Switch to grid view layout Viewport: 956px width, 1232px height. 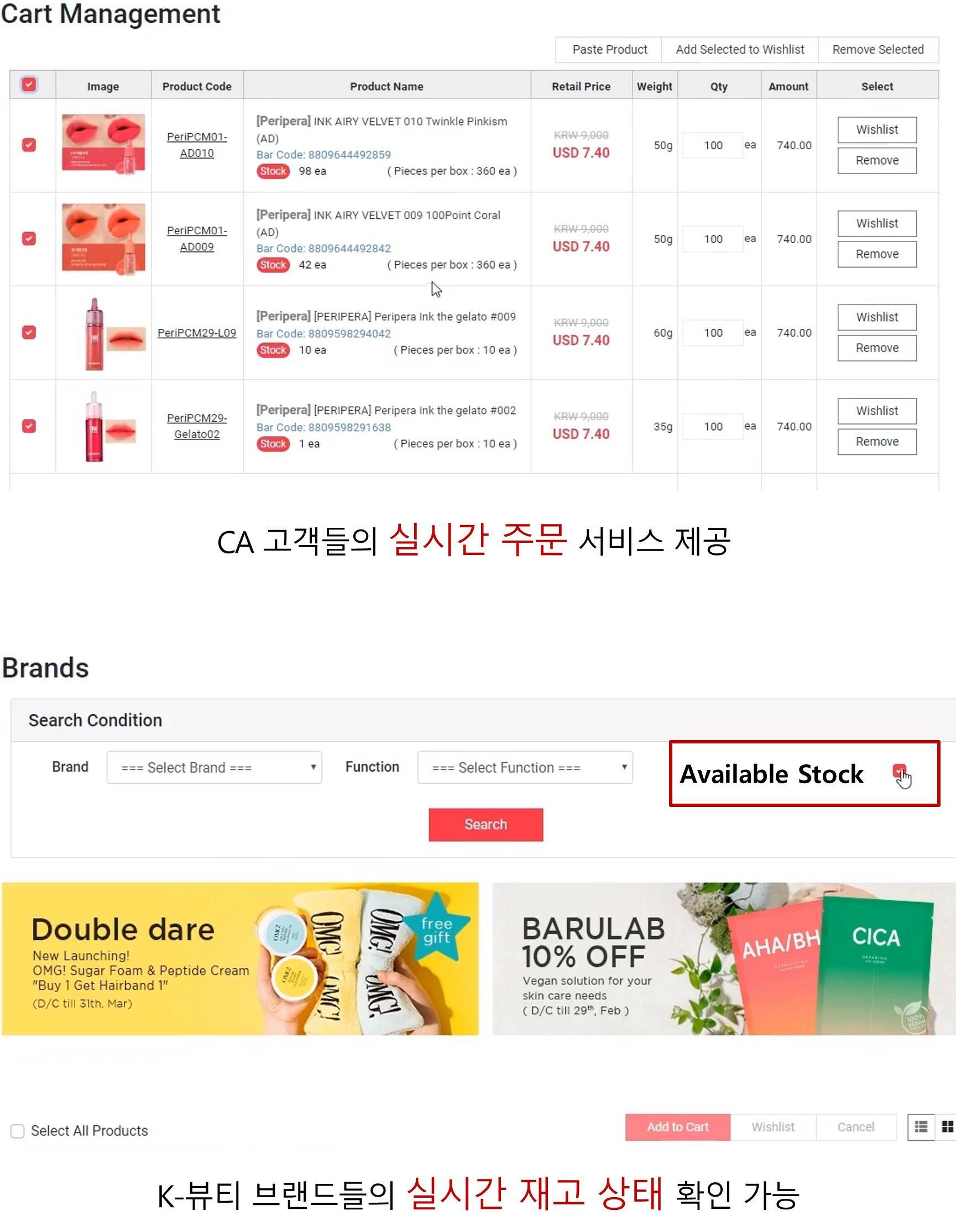pyautogui.click(x=948, y=1127)
